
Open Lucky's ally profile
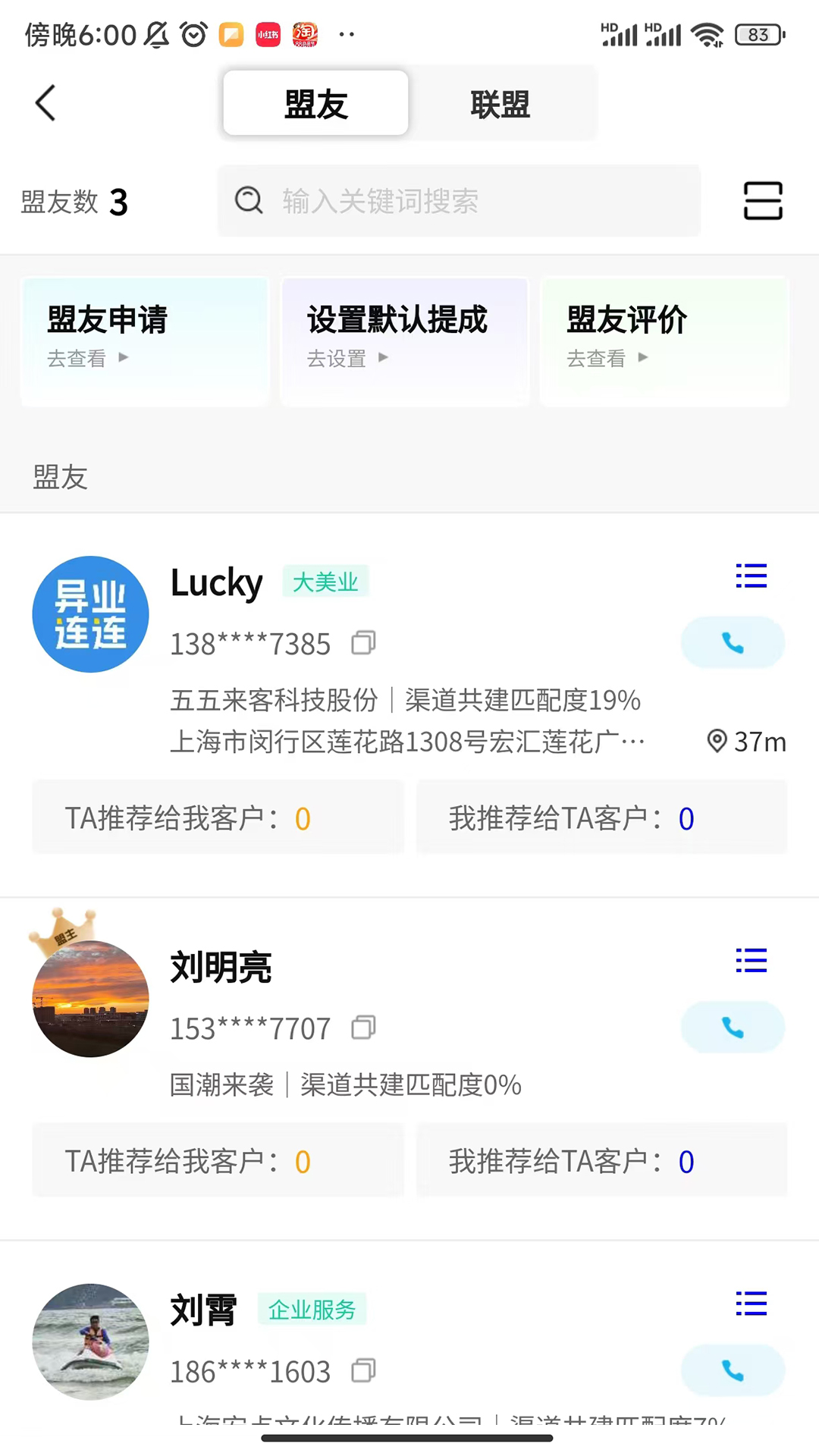pyautogui.click(x=90, y=614)
